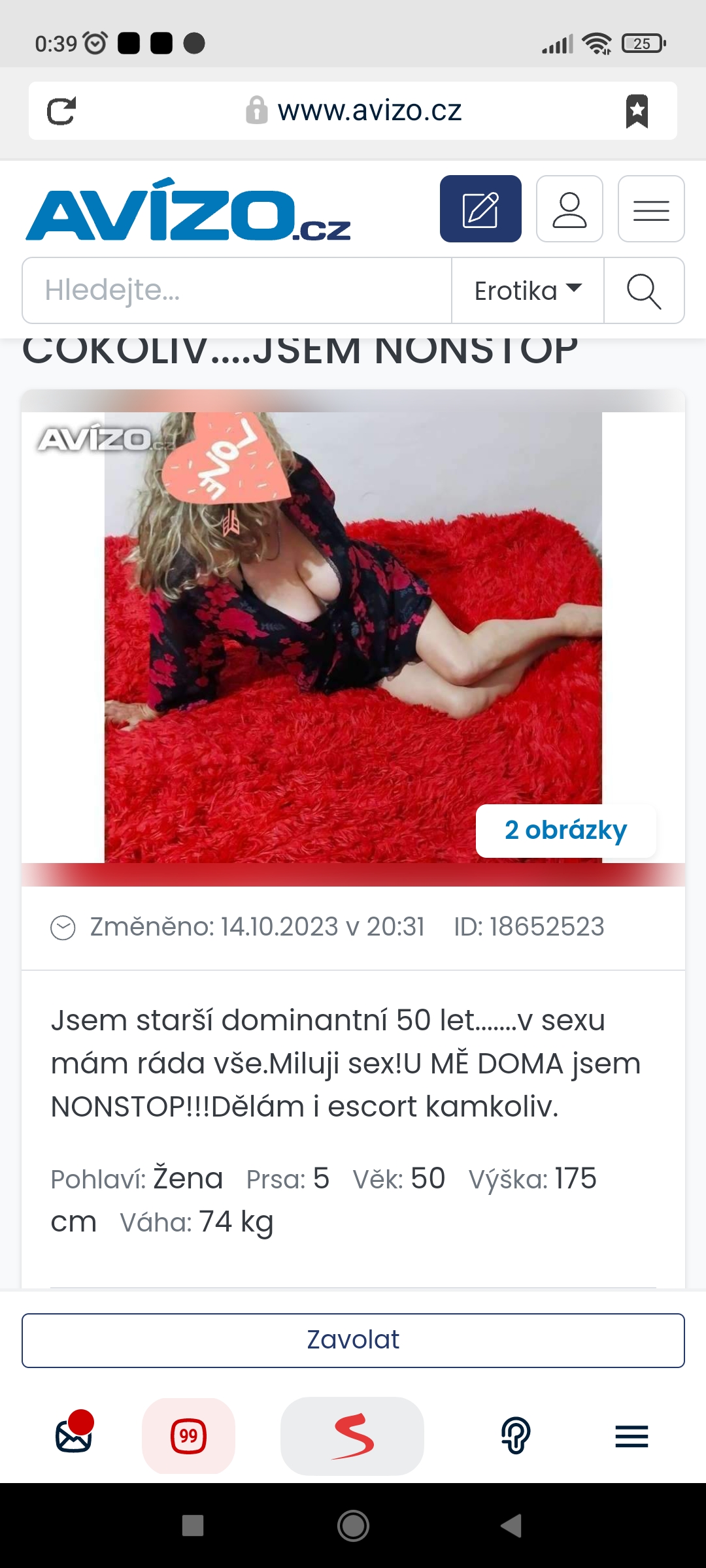Open the Avízo.cz home page logo
This screenshot has height=1568, width=706.
(188, 211)
